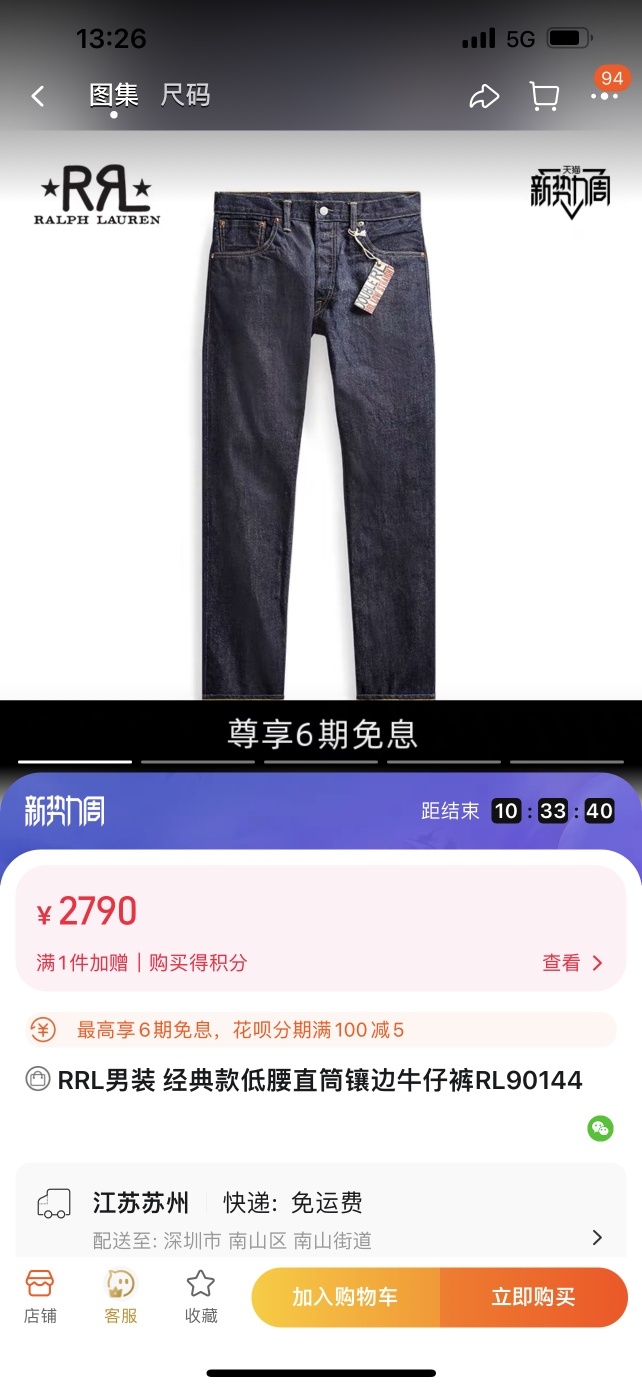Switch to the 图集 tab
The width and height of the screenshot is (642, 1389).
click(x=113, y=96)
